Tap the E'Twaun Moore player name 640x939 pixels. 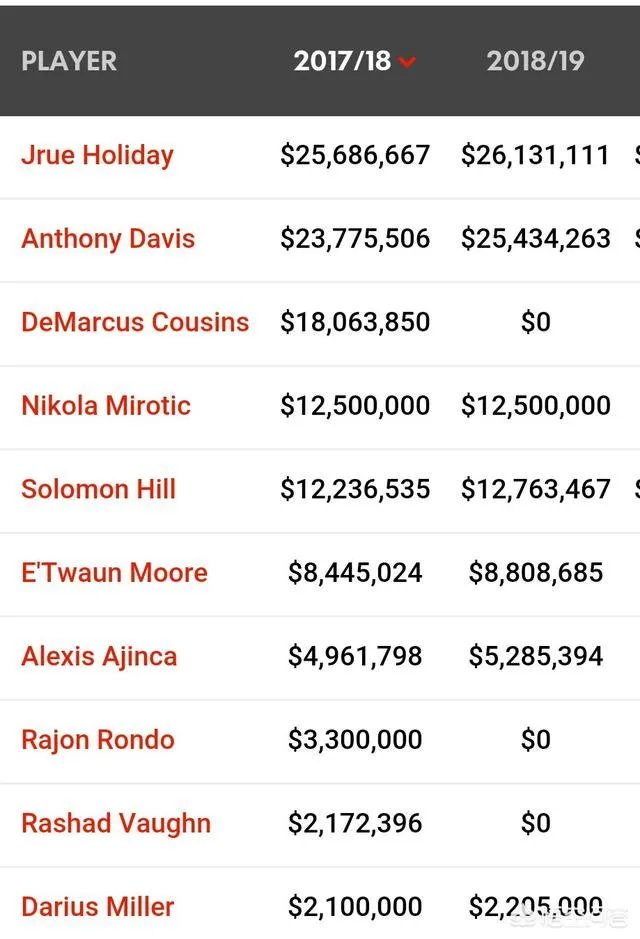[114, 573]
